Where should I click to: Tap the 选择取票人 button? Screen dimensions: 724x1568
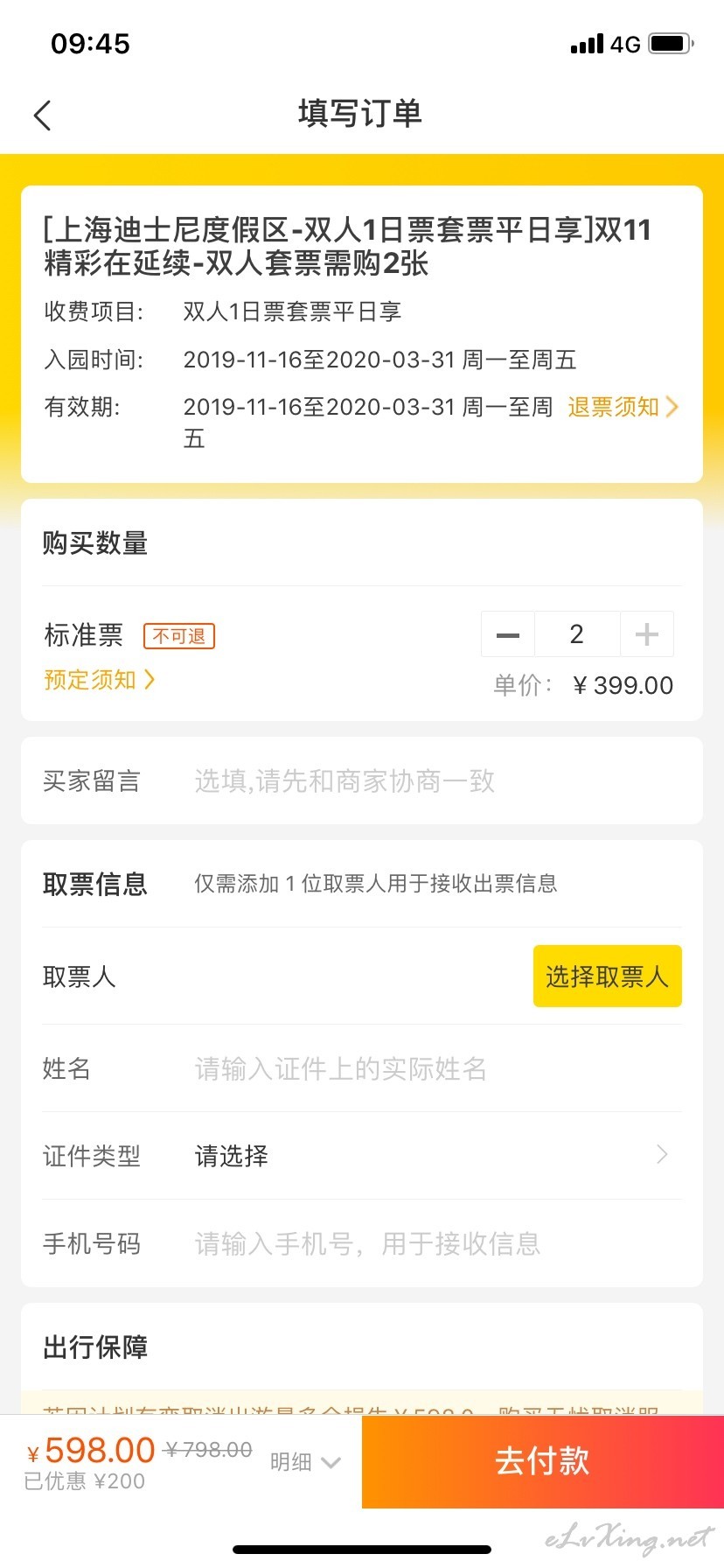608,976
